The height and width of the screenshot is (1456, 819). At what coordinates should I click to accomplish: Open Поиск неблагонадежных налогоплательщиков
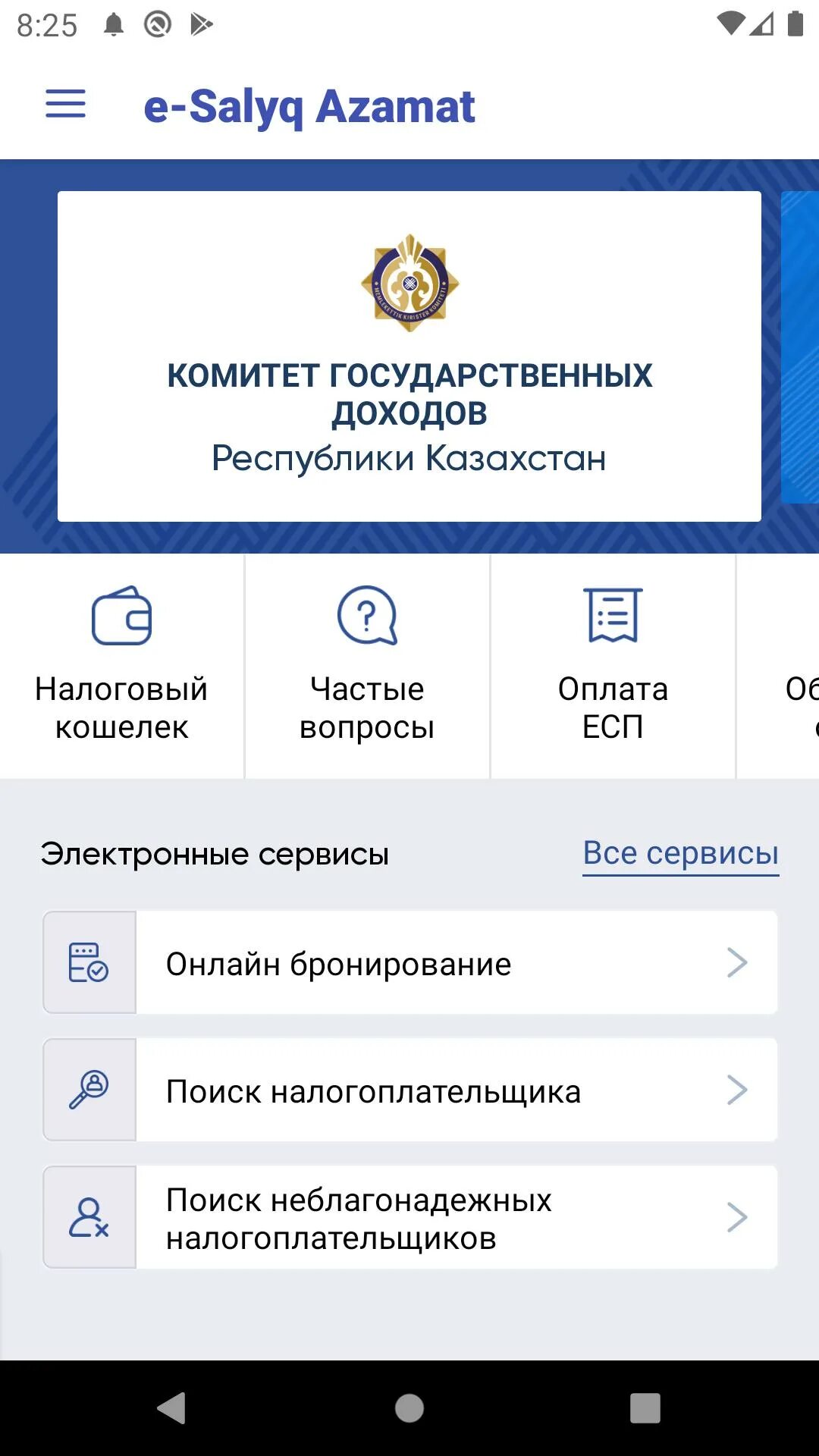410,1217
